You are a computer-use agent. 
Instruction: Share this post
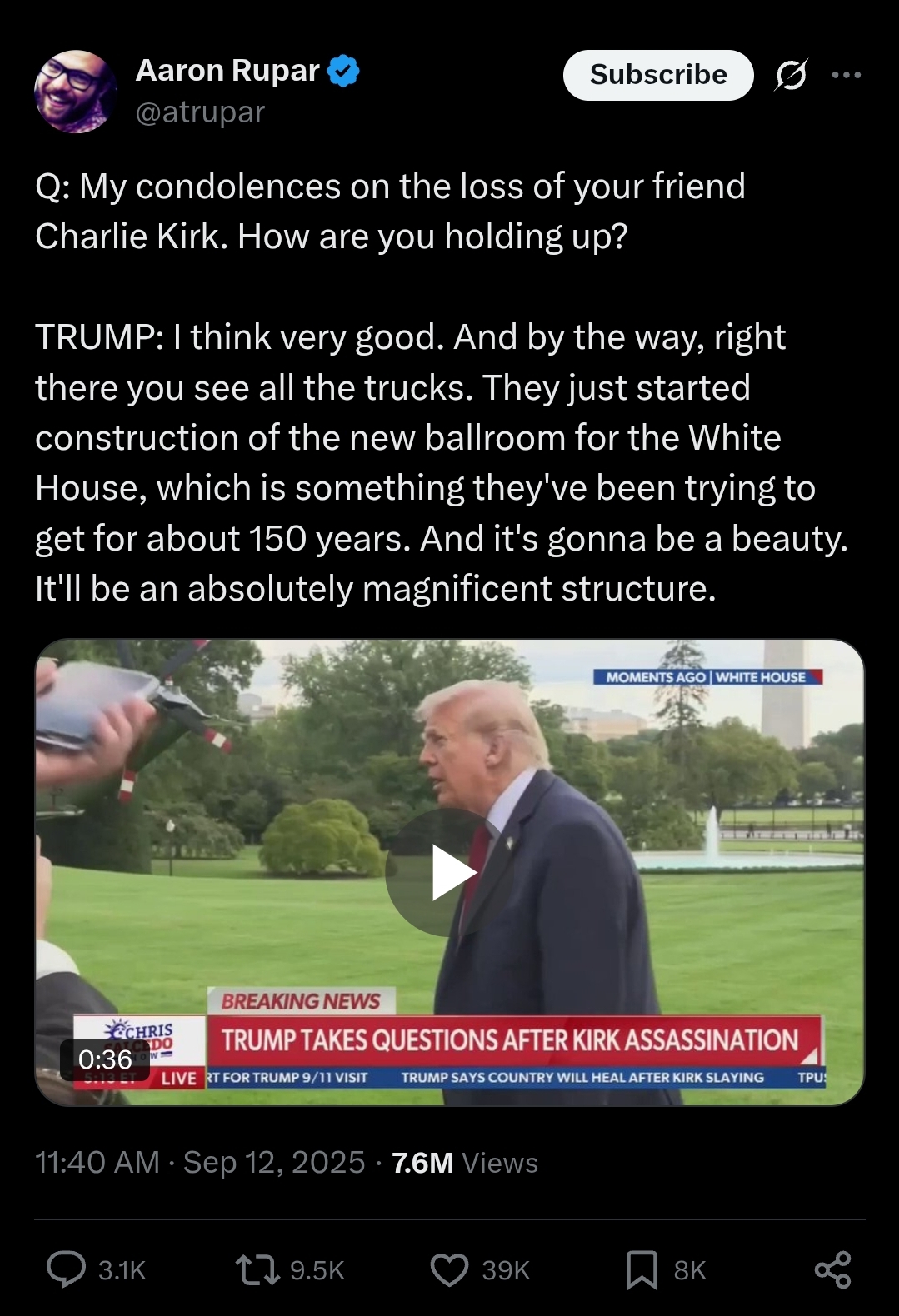click(x=832, y=1269)
